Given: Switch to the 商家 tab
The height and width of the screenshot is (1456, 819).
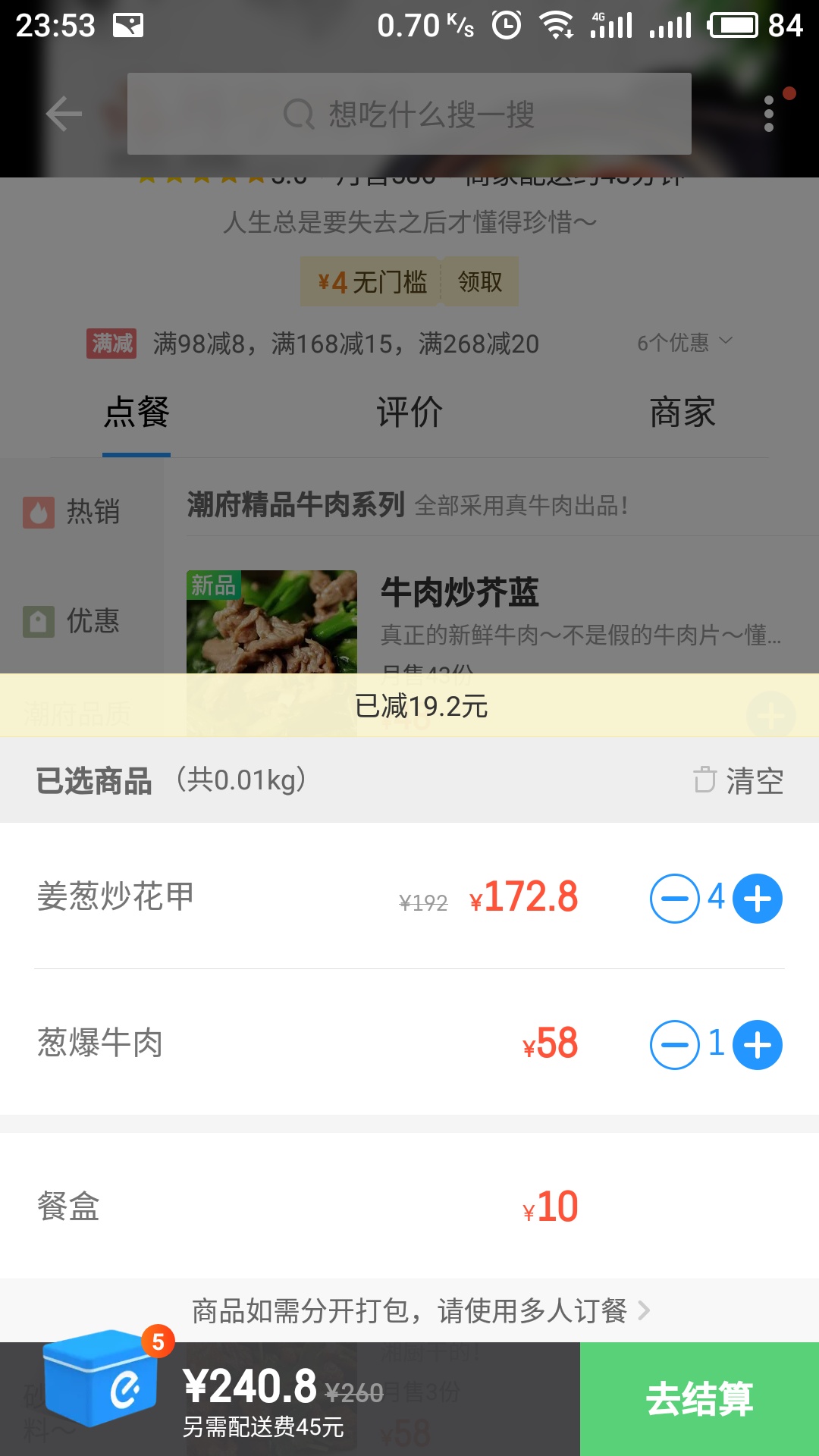Looking at the screenshot, I should point(682,413).
